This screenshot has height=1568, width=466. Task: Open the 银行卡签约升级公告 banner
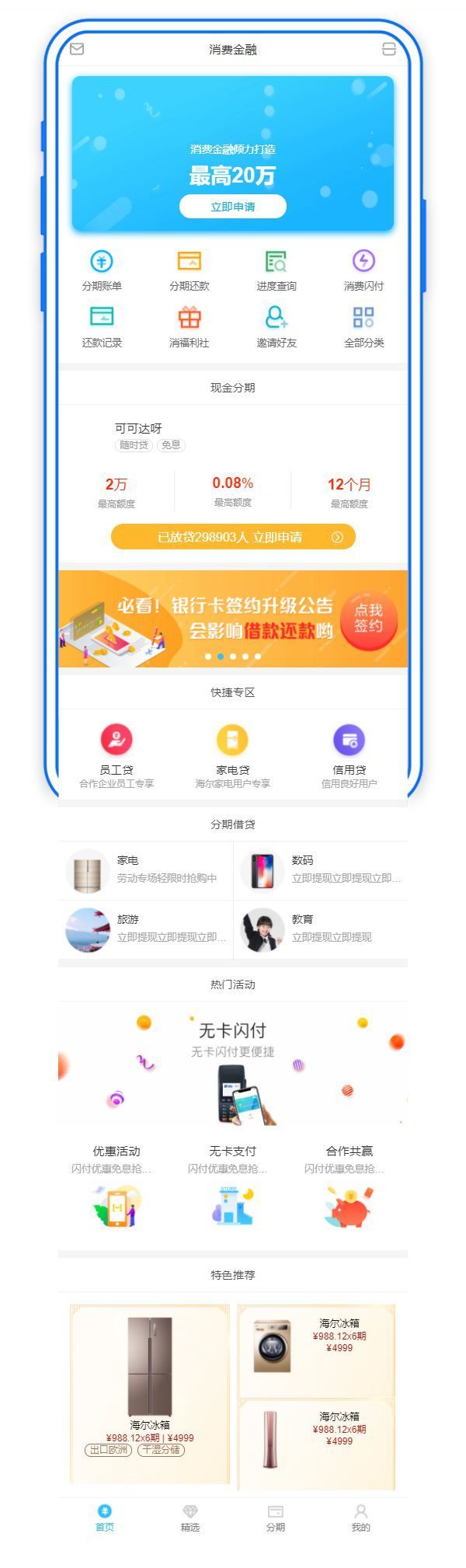pos(233,618)
